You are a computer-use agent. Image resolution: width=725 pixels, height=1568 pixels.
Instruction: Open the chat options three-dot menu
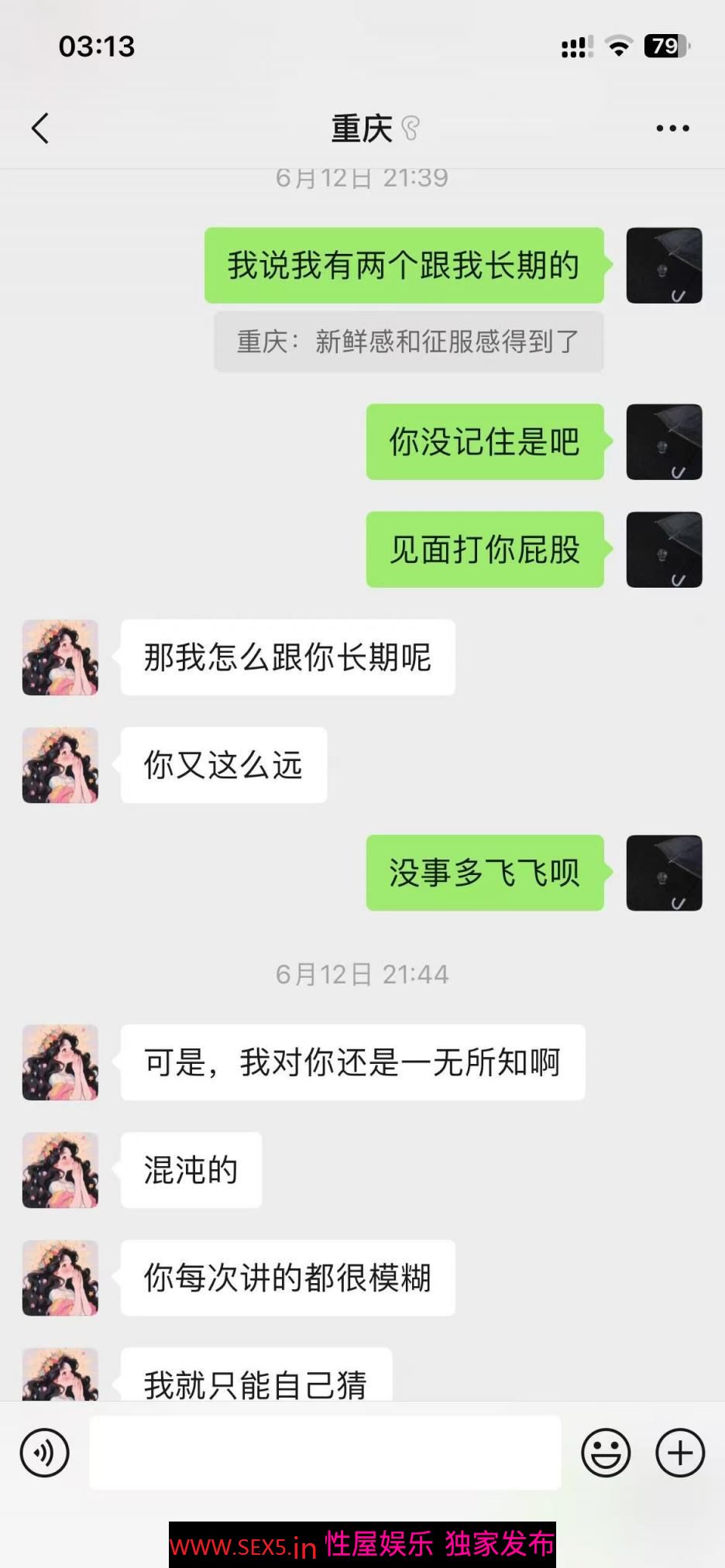(672, 129)
